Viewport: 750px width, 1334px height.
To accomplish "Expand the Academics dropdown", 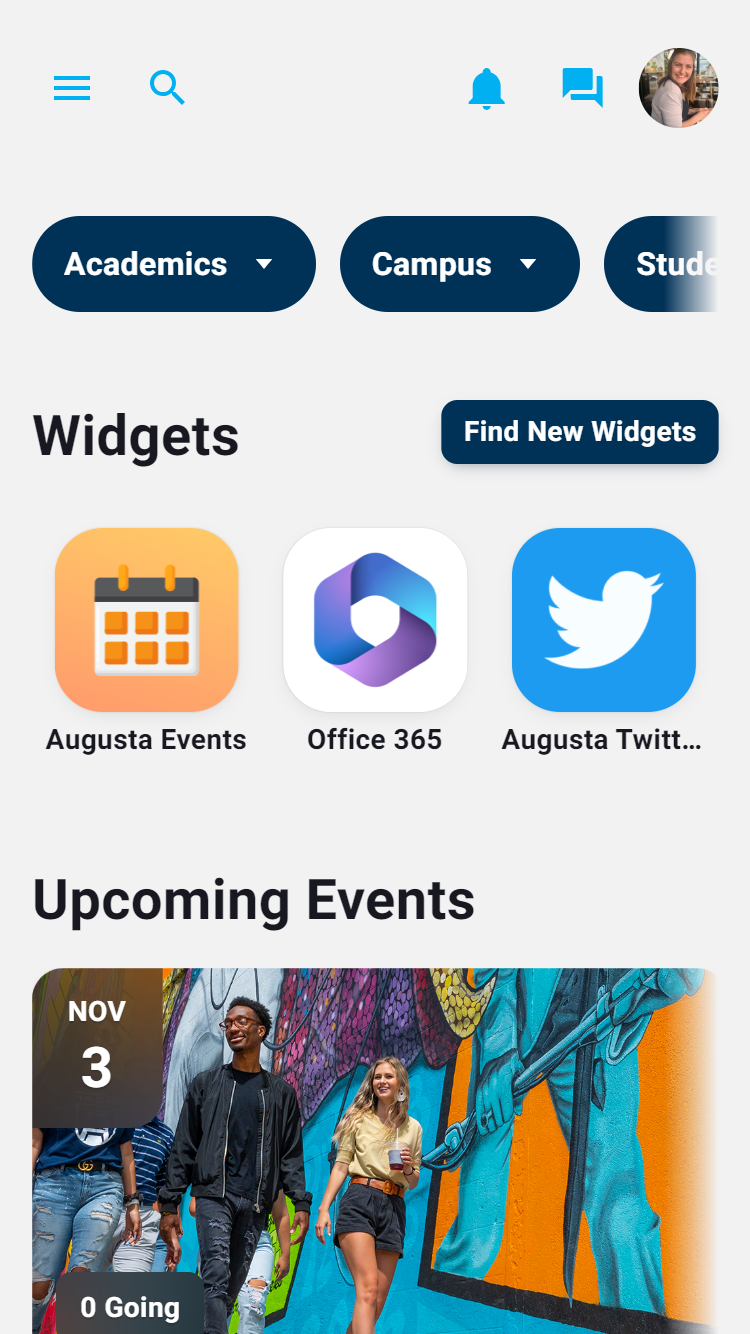I will pos(174,264).
